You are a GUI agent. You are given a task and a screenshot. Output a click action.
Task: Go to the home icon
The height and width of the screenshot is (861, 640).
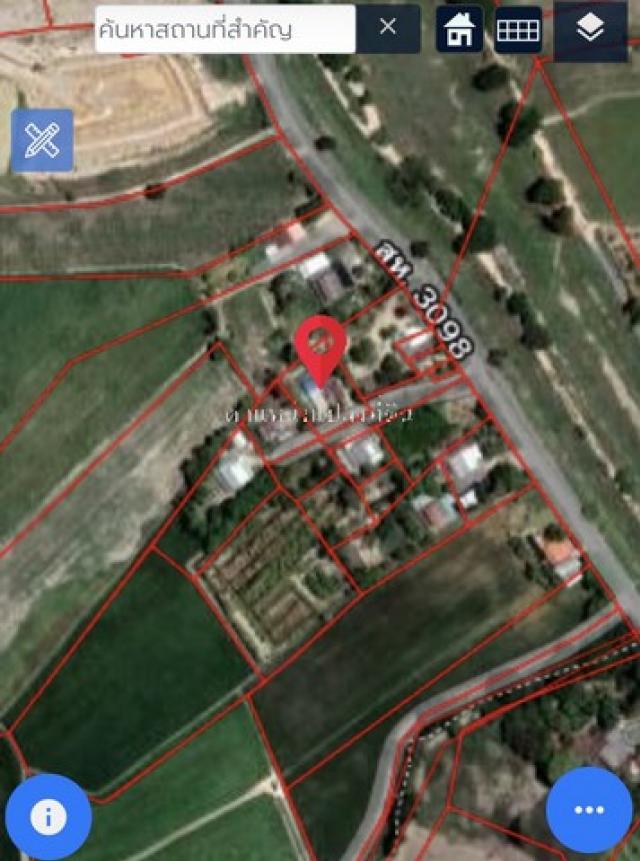coord(459,30)
